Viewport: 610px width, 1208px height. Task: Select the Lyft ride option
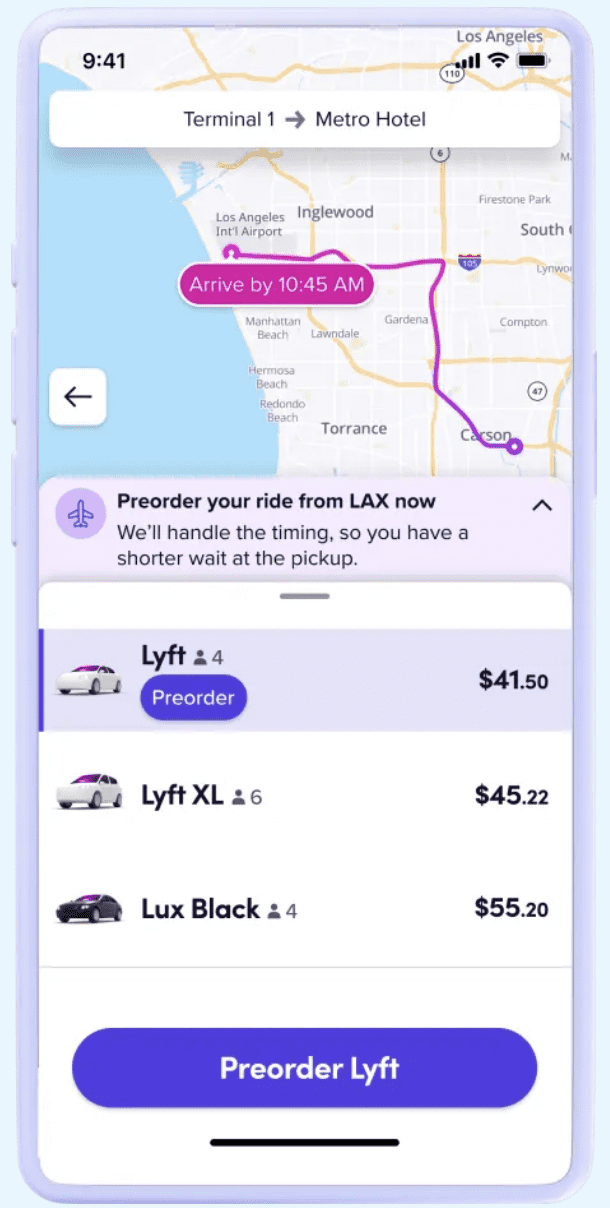[x=305, y=680]
